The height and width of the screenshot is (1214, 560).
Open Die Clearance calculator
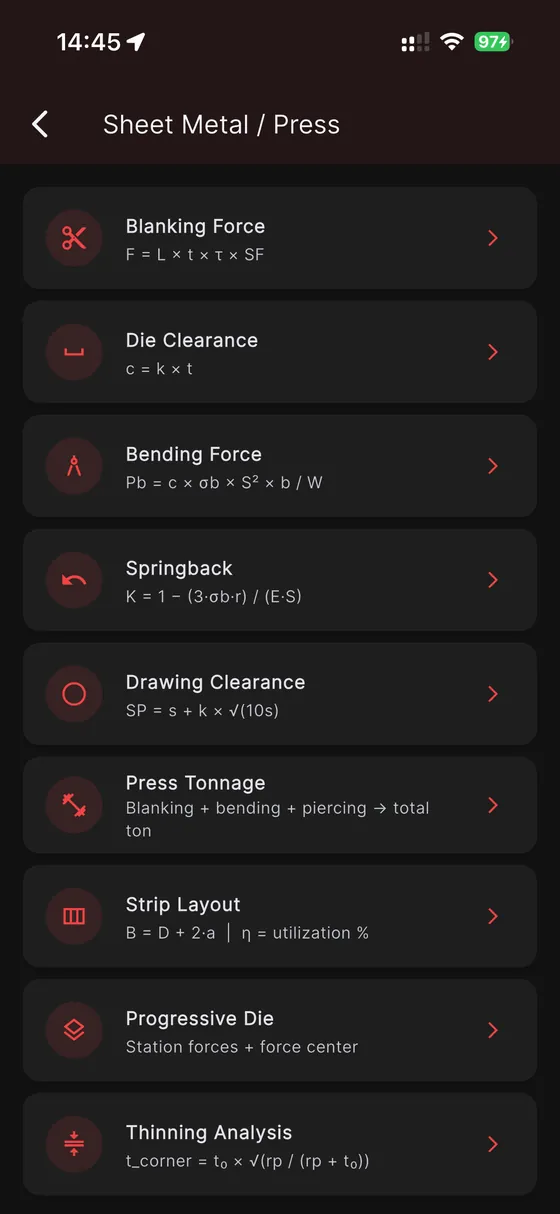pyautogui.click(x=280, y=352)
